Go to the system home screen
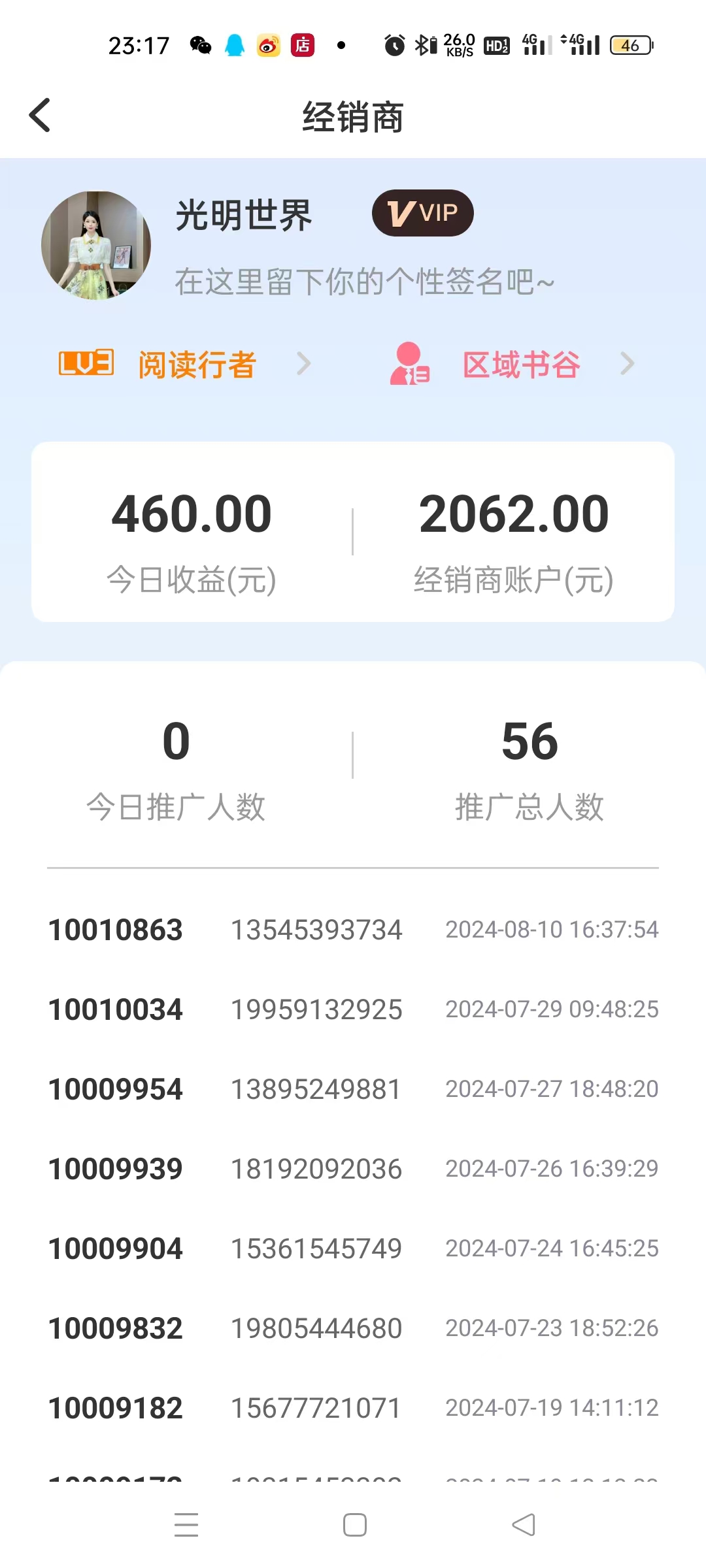The width and height of the screenshot is (706, 1568). click(354, 1525)
